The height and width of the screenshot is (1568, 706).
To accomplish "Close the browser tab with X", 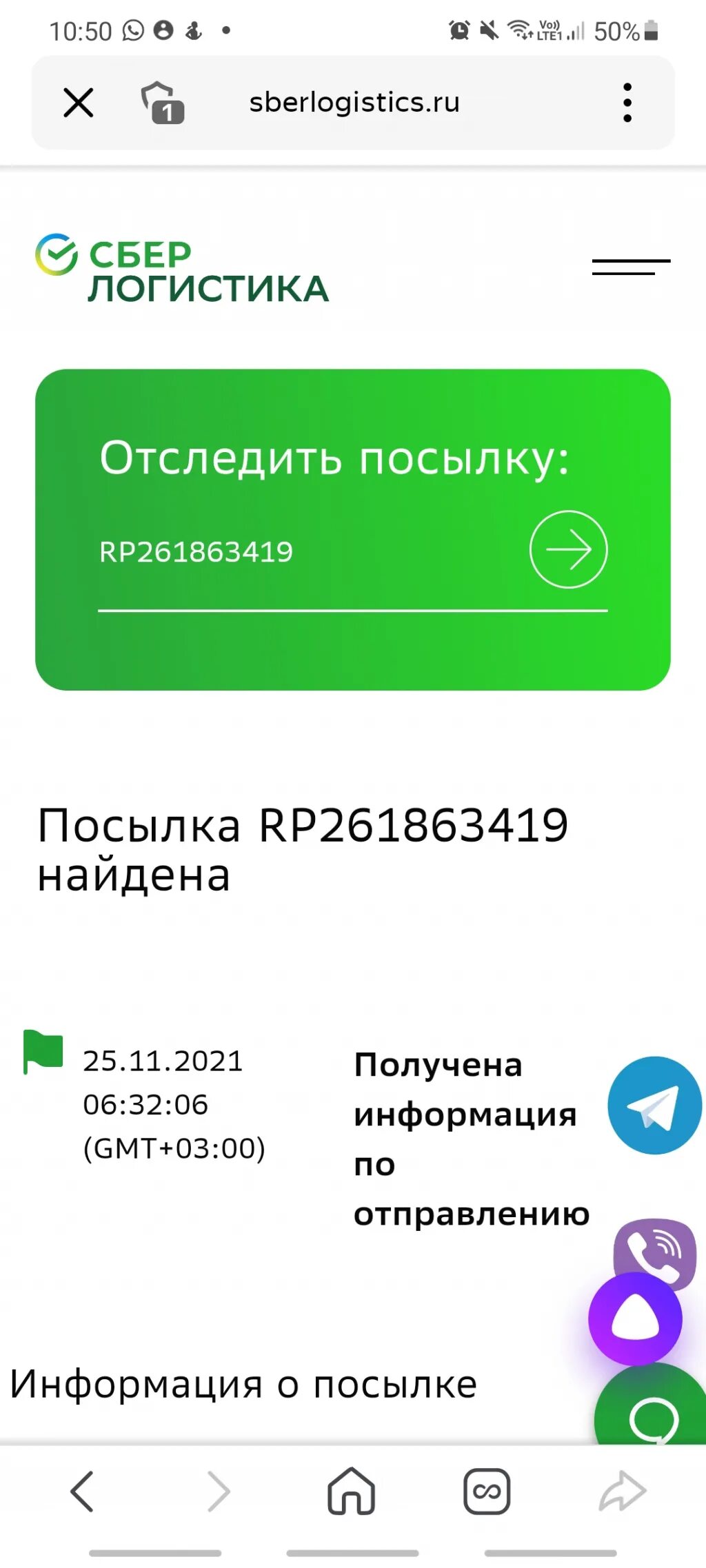I will (x=78, y=103).
